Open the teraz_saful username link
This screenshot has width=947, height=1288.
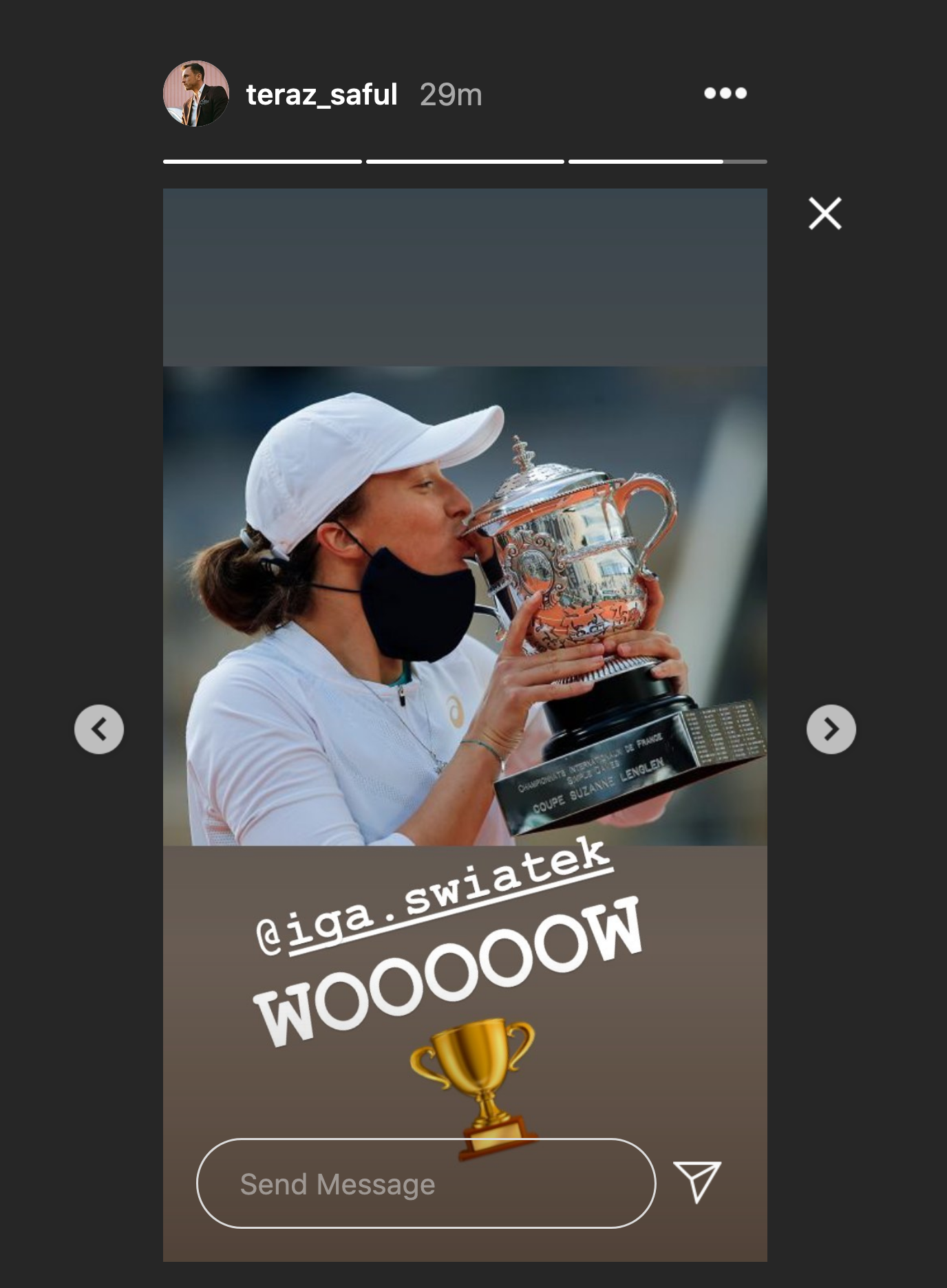click(321, 94)
